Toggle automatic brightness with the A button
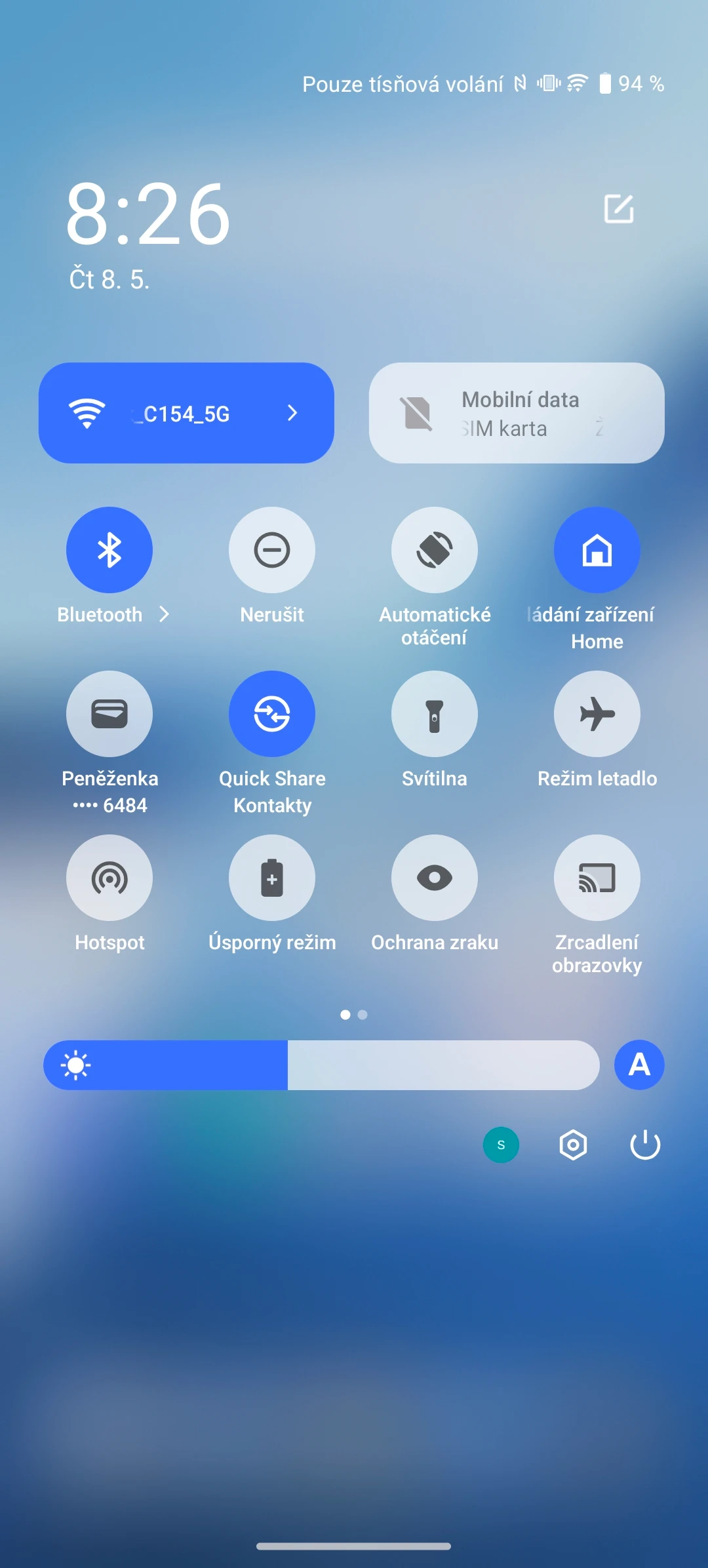The width and height of the screenshot is (708, 1568). (x=639, y=1065)
